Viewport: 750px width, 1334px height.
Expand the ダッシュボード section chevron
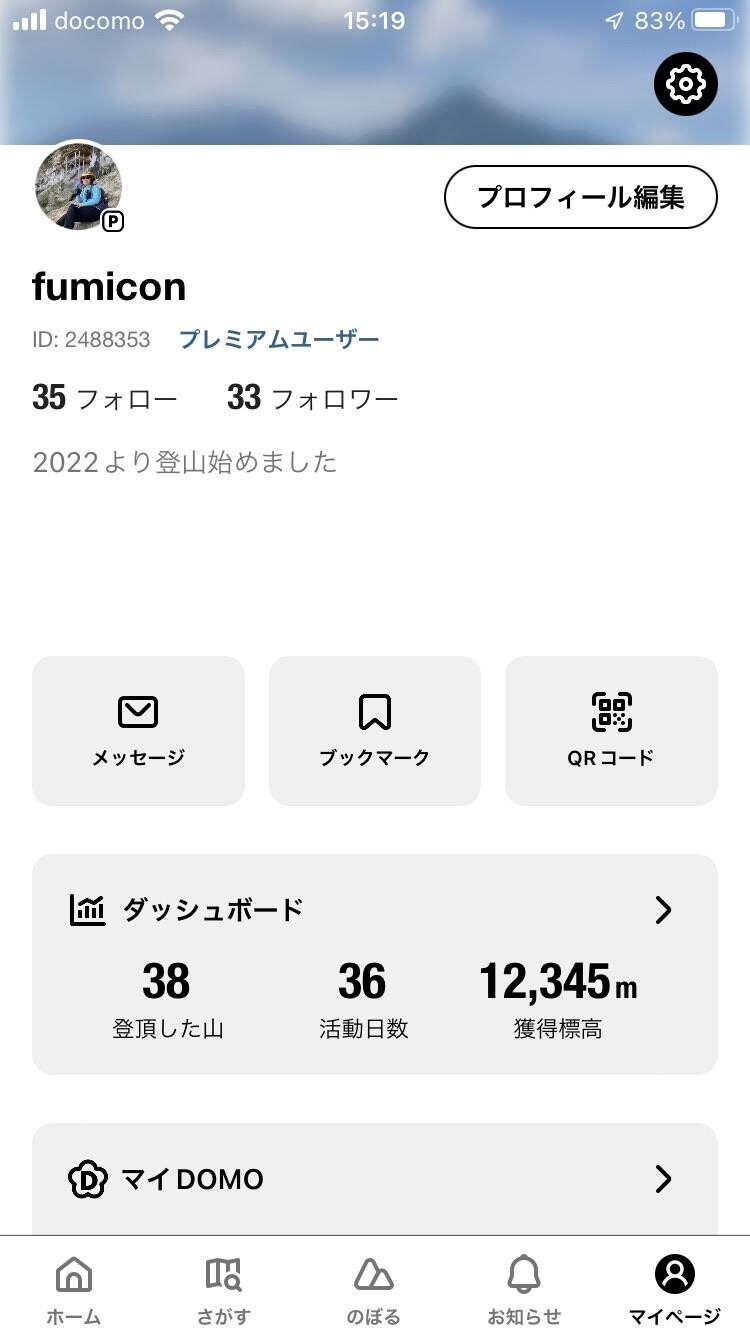tap(663, 910)
